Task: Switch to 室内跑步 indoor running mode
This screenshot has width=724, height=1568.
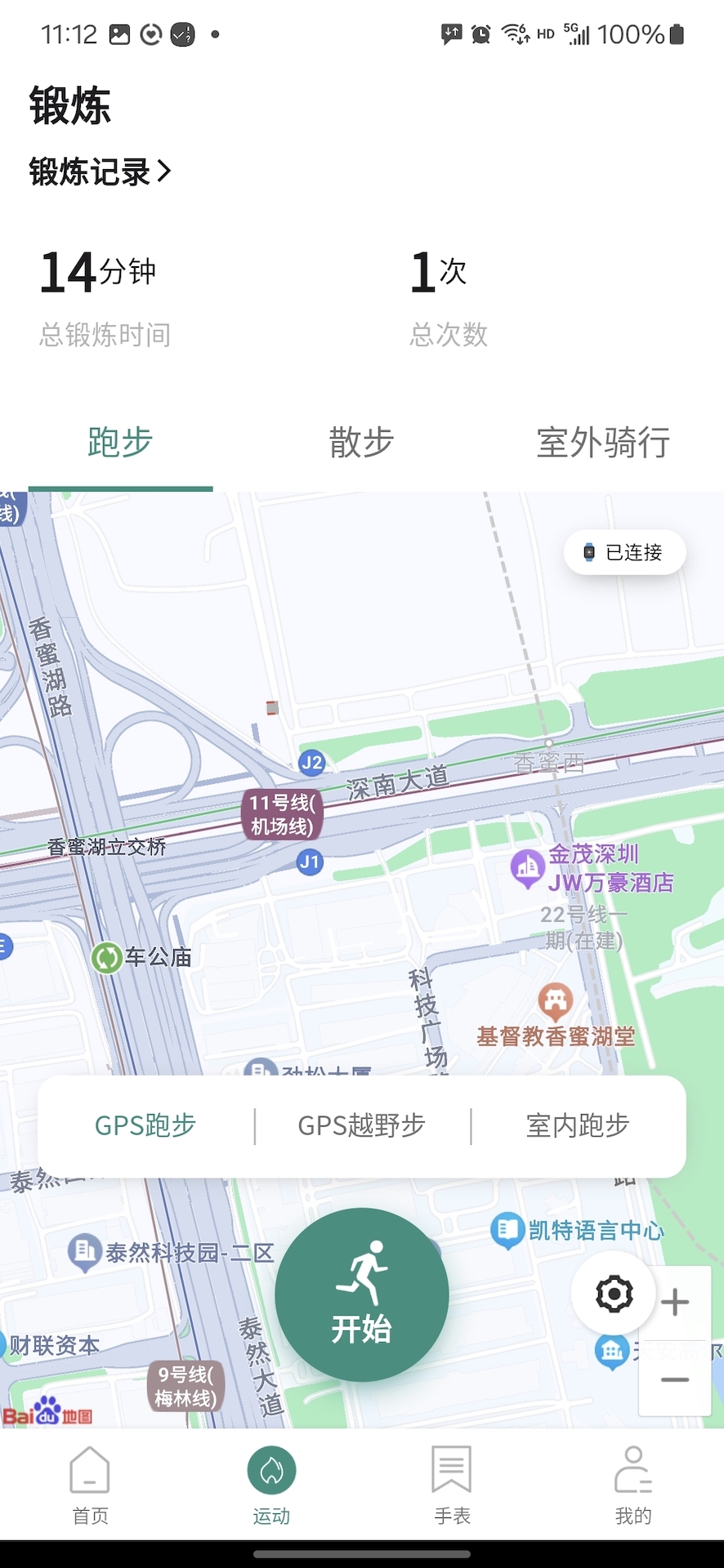Action: click(x=577, y=1125)
